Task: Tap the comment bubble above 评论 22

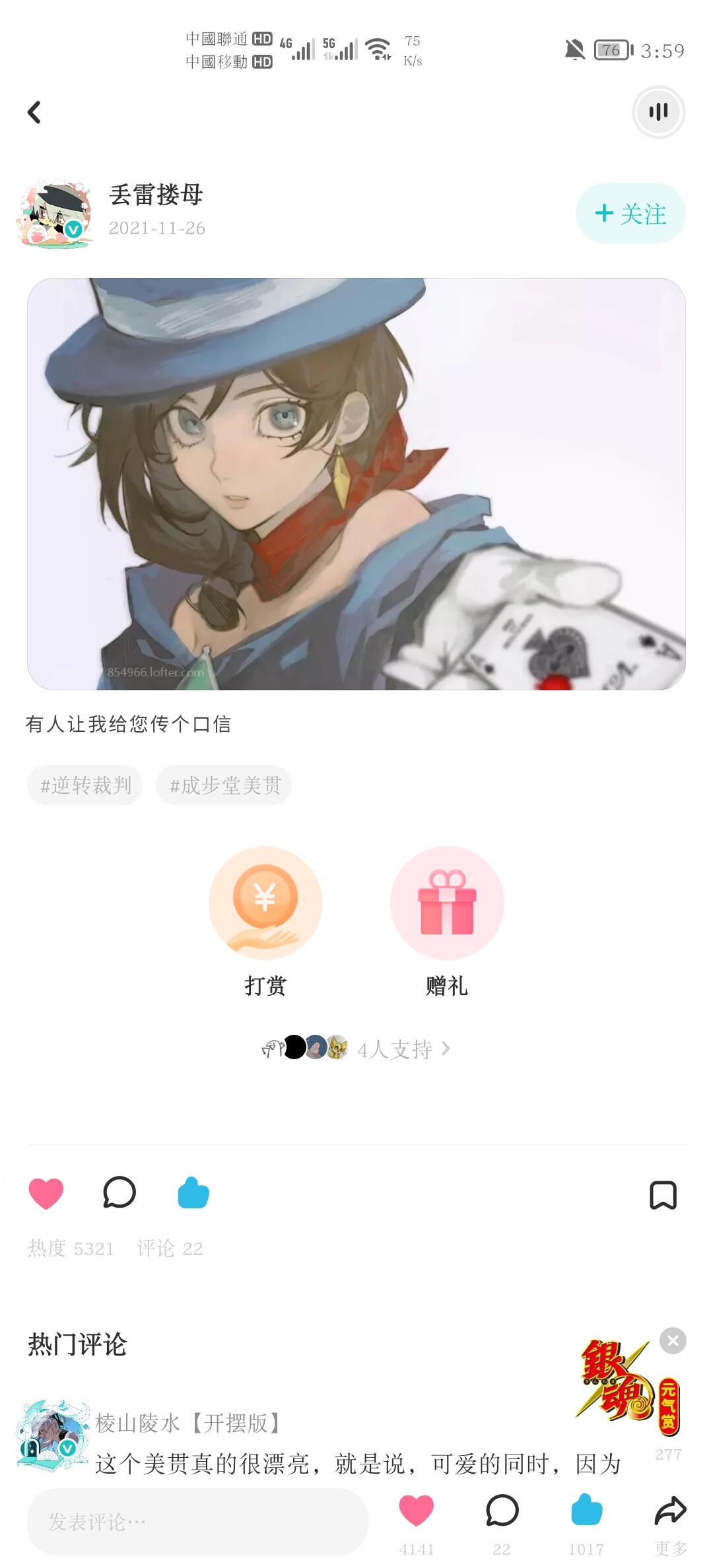Action: coord(119,1193)
